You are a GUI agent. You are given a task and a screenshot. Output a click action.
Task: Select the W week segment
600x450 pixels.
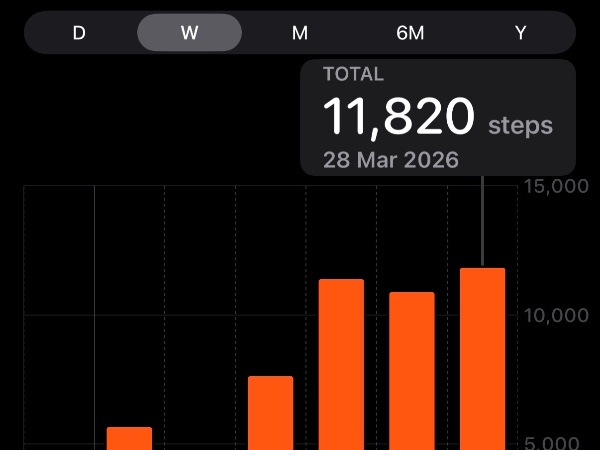click(189, 32)
